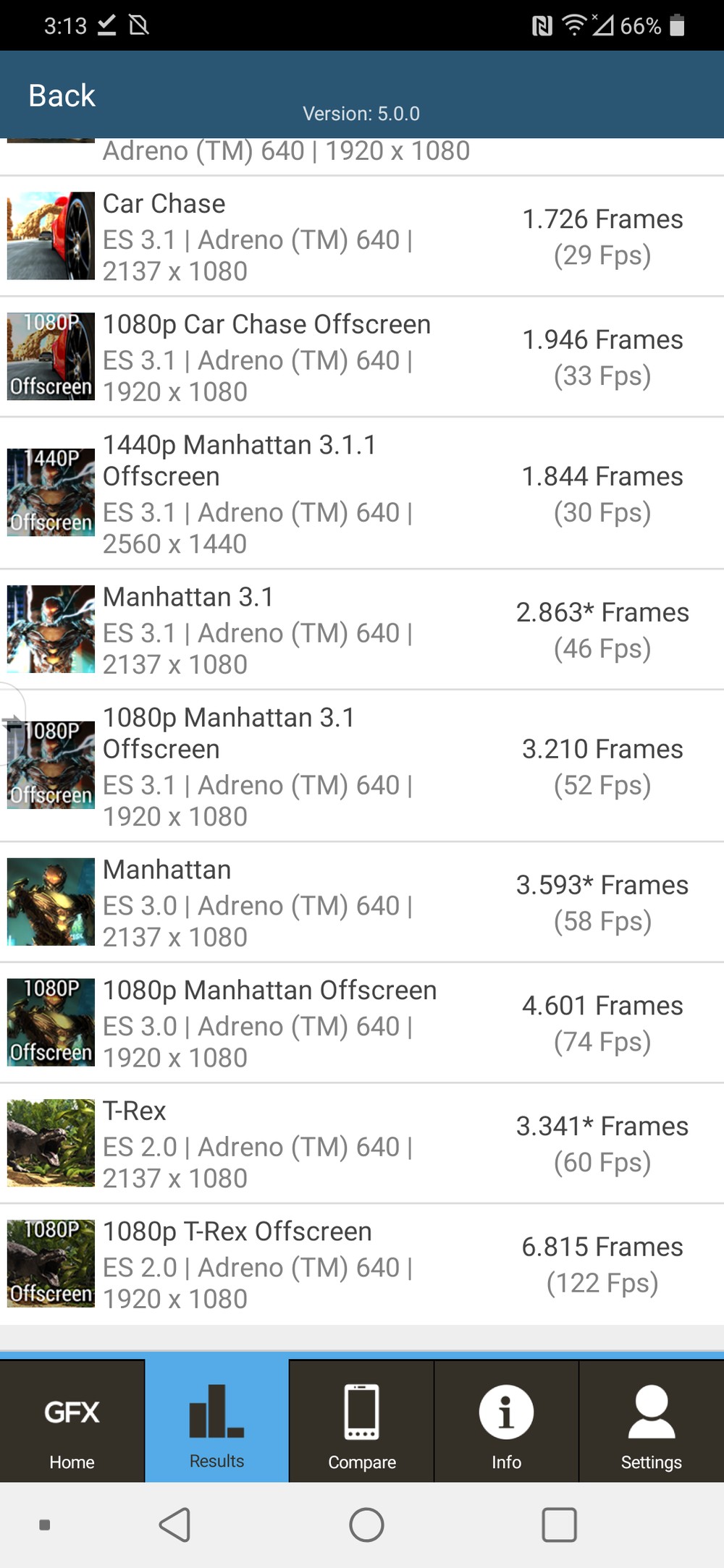Open the Car Chase result row

pyautogui.click(x=362, y=236)
